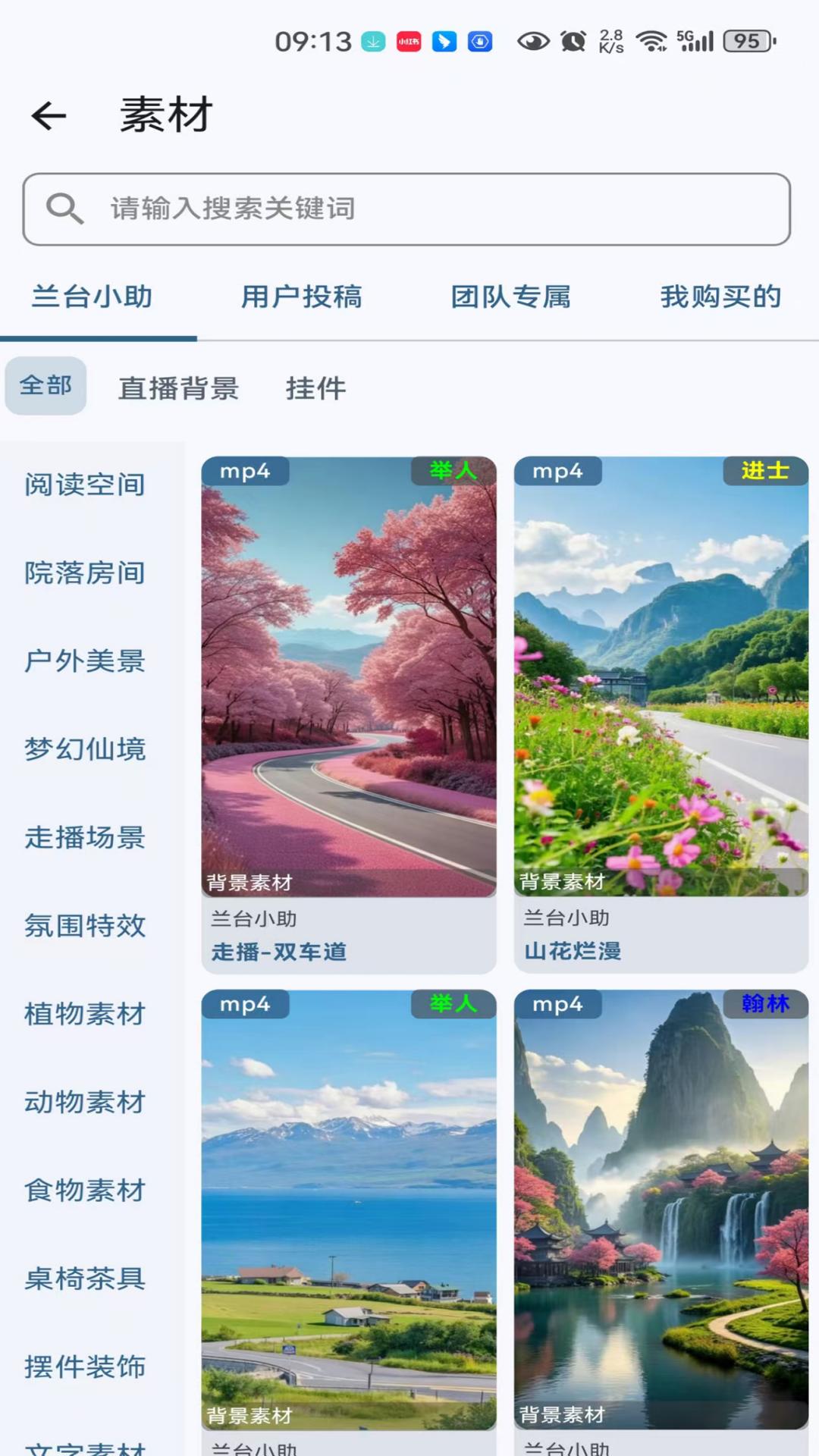Open the 团队专属 tab
Viewport: 819px width, 1456px height.
(x=511, y=297)
